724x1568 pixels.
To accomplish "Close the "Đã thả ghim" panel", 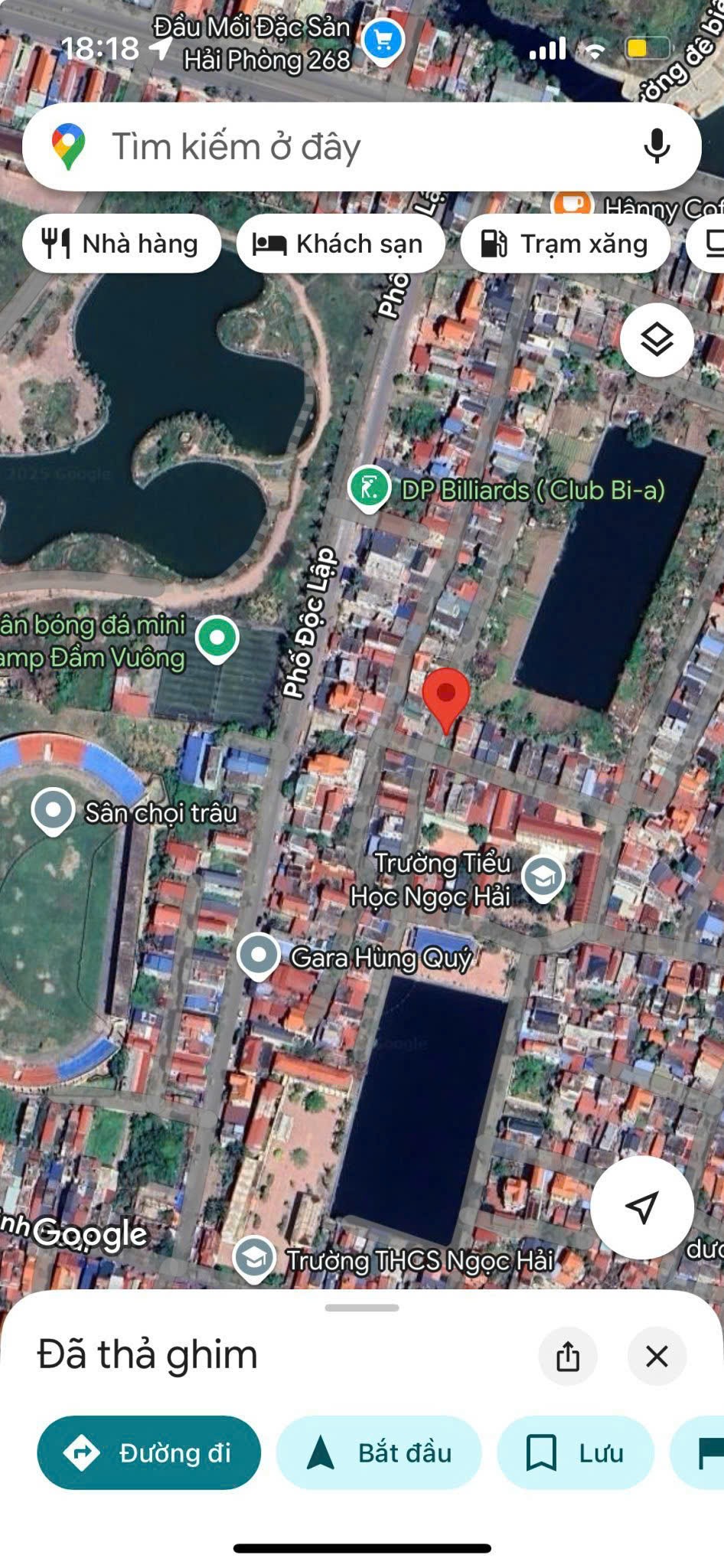I will pyautogui.click(x=657, y=1356).
